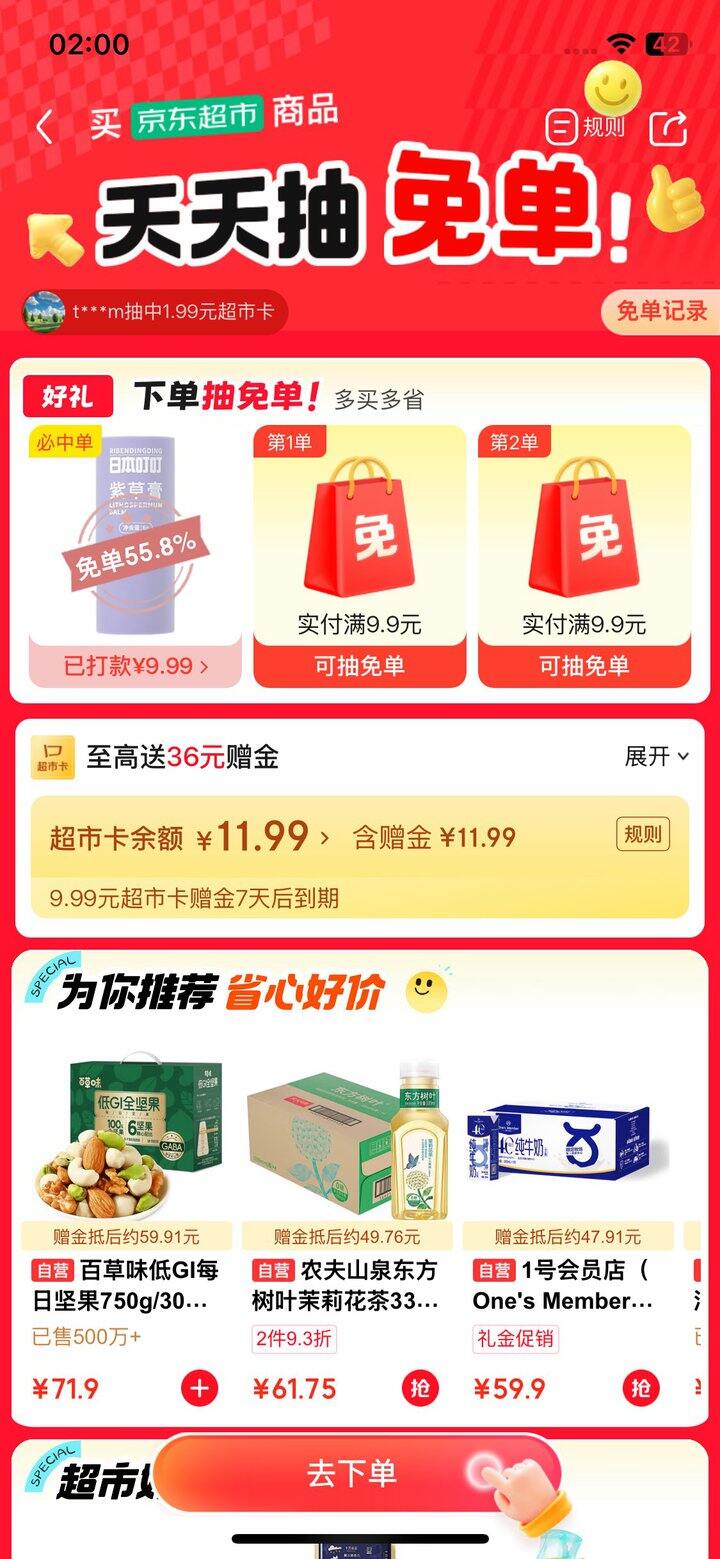Open the 规则 rules page in the header
Image resolution: width=720 pixels, height=1559 pixels.
tap(585, 127)
